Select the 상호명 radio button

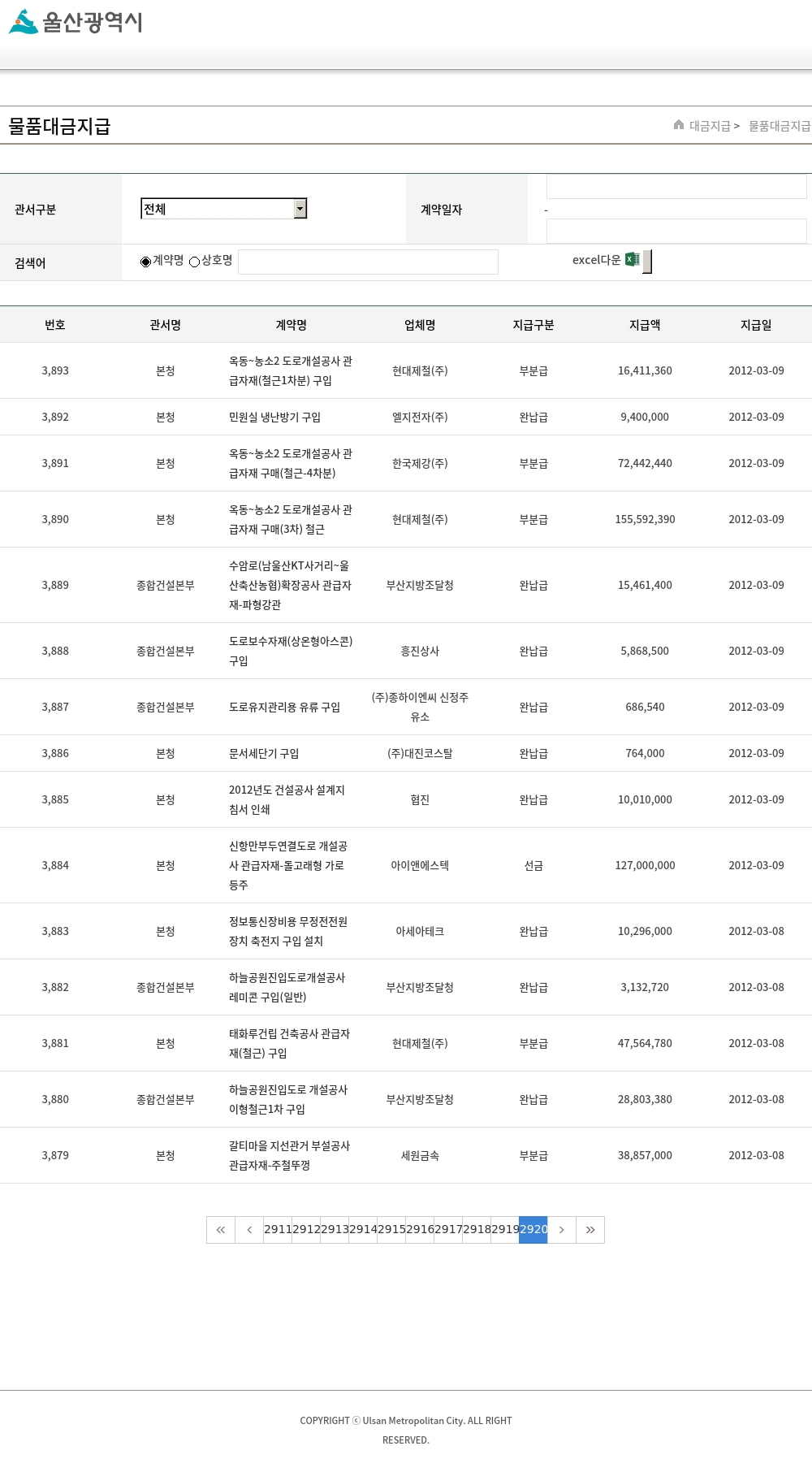tap(195, 262)
